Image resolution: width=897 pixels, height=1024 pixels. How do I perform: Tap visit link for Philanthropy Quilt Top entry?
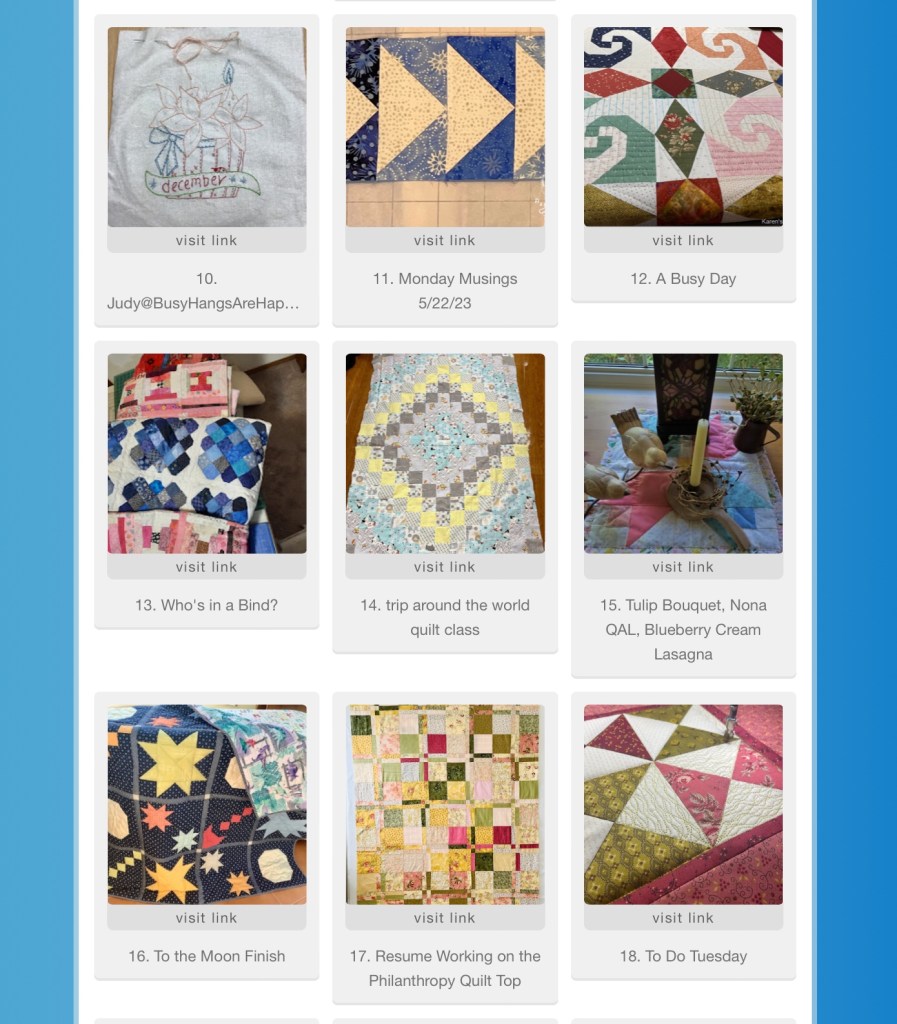click(x=445, y=918)
